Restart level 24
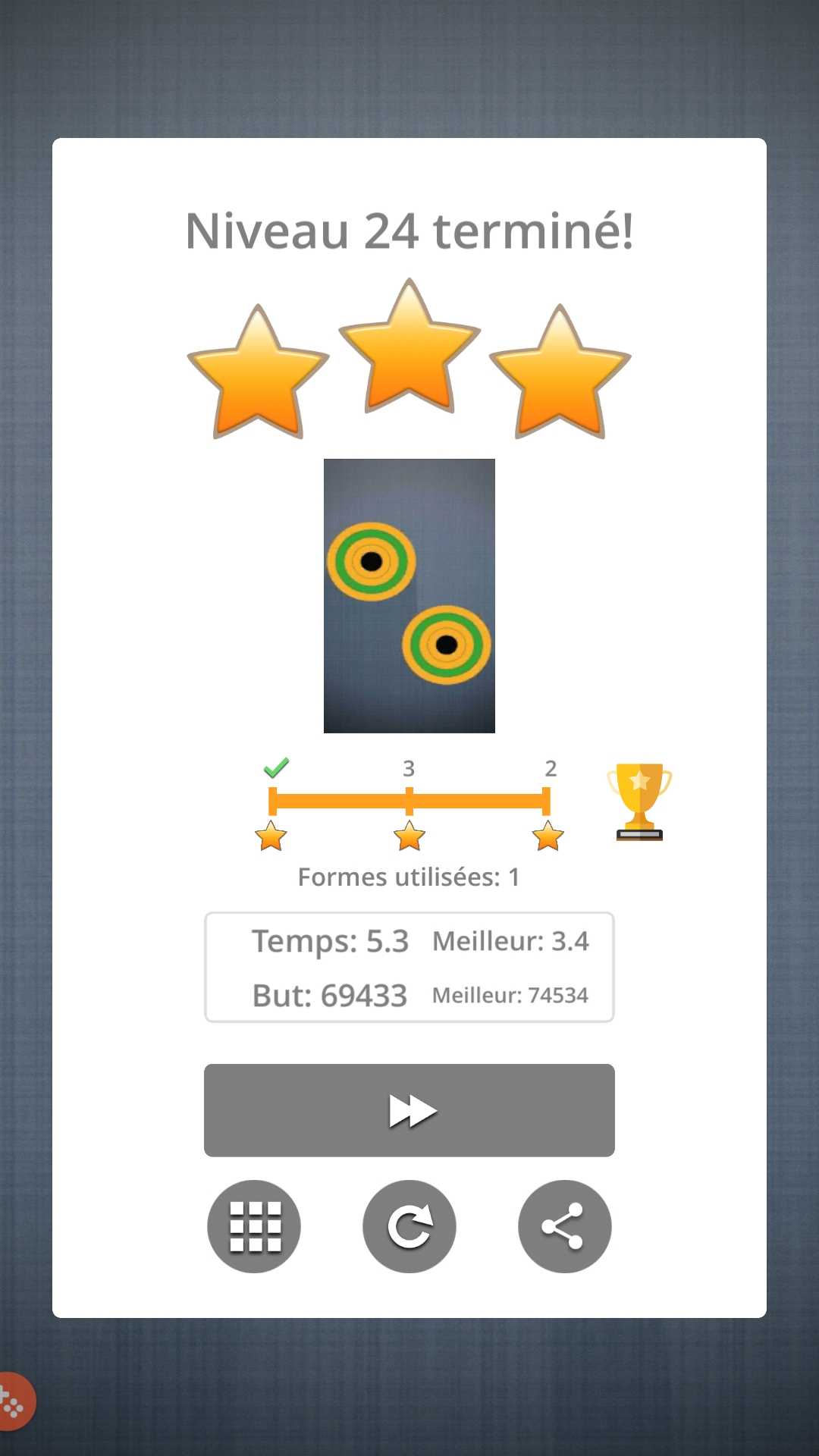This screenshot has height=1456, width=819. [409, 1226]
